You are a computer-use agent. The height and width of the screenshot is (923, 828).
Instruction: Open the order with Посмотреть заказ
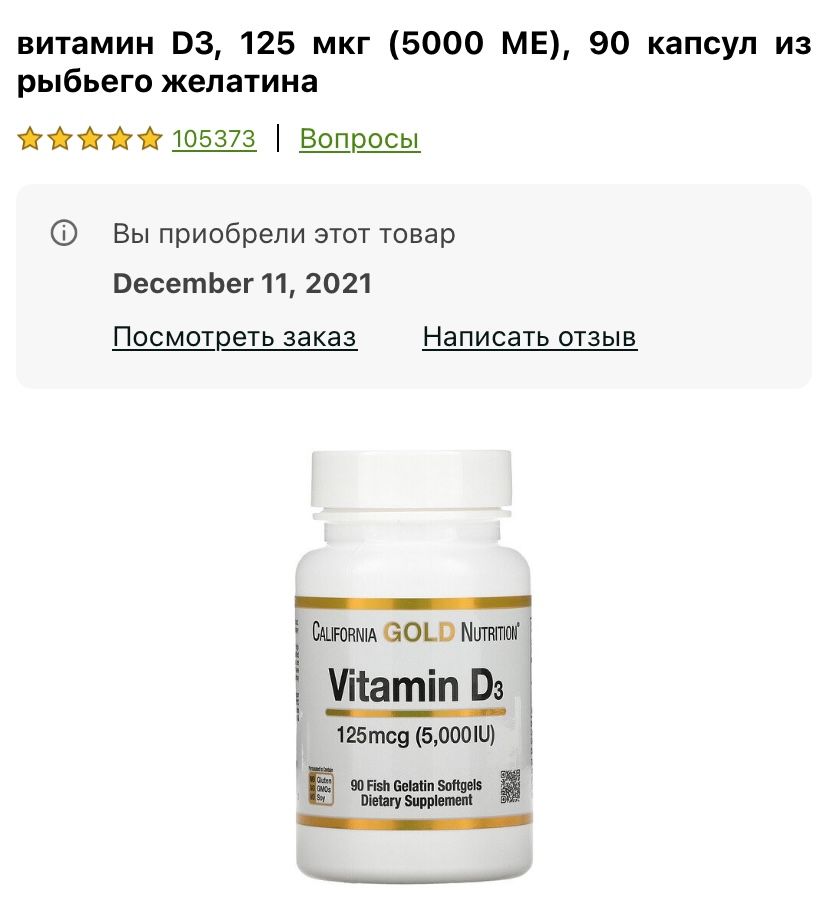[235, 337]
